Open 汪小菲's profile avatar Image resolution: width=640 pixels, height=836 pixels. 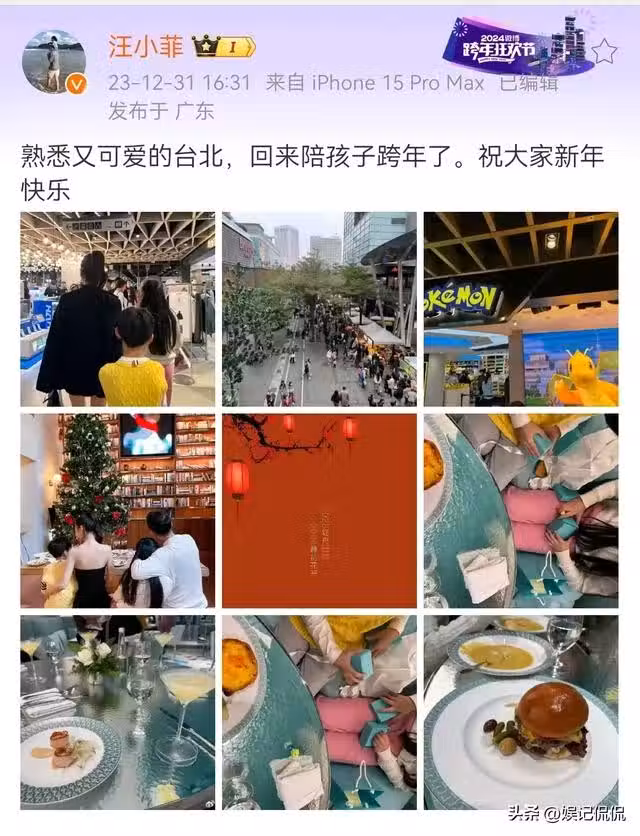tap(54, 61)
